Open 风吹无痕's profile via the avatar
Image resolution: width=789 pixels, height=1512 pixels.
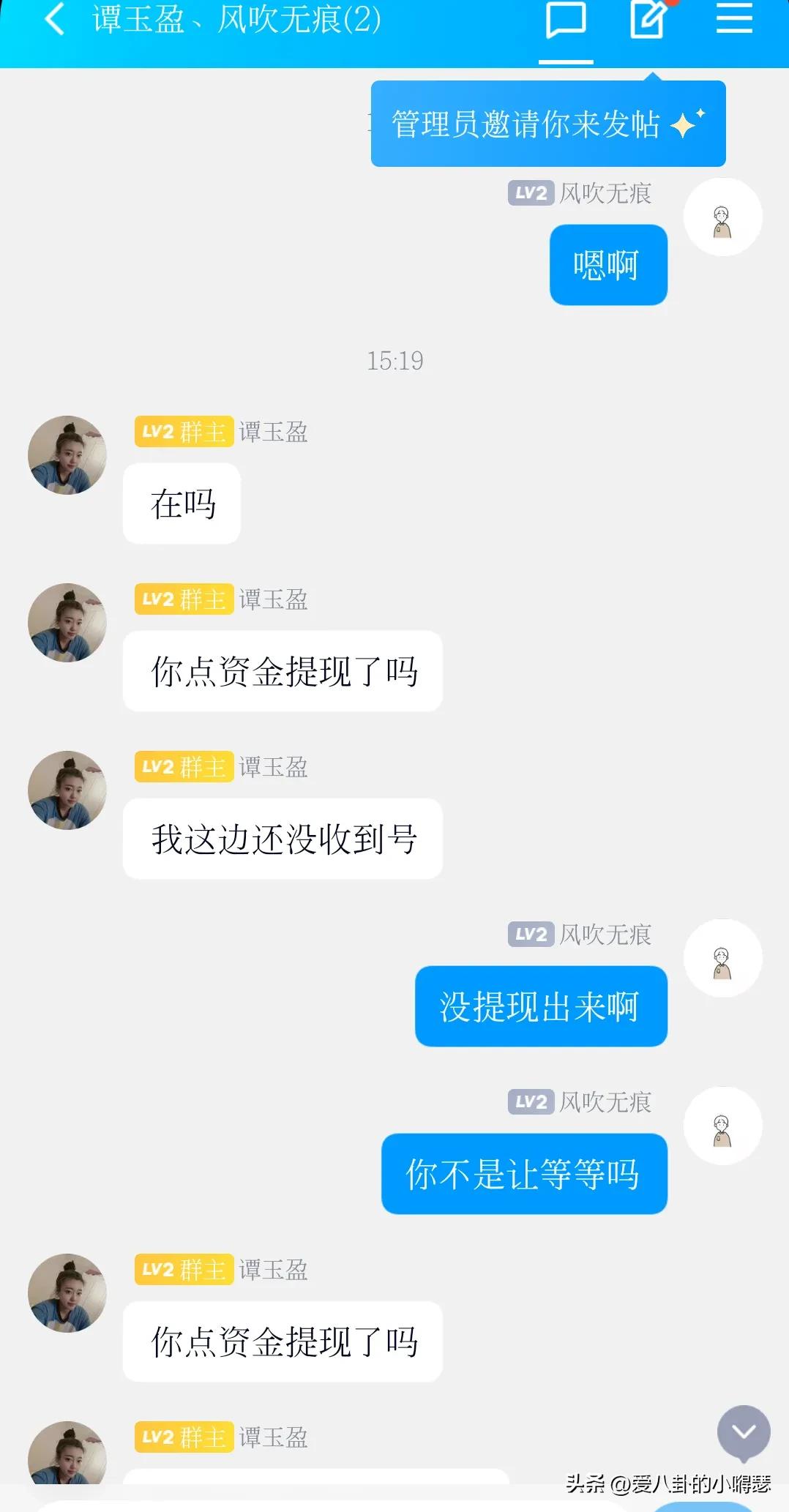(722, 217)
